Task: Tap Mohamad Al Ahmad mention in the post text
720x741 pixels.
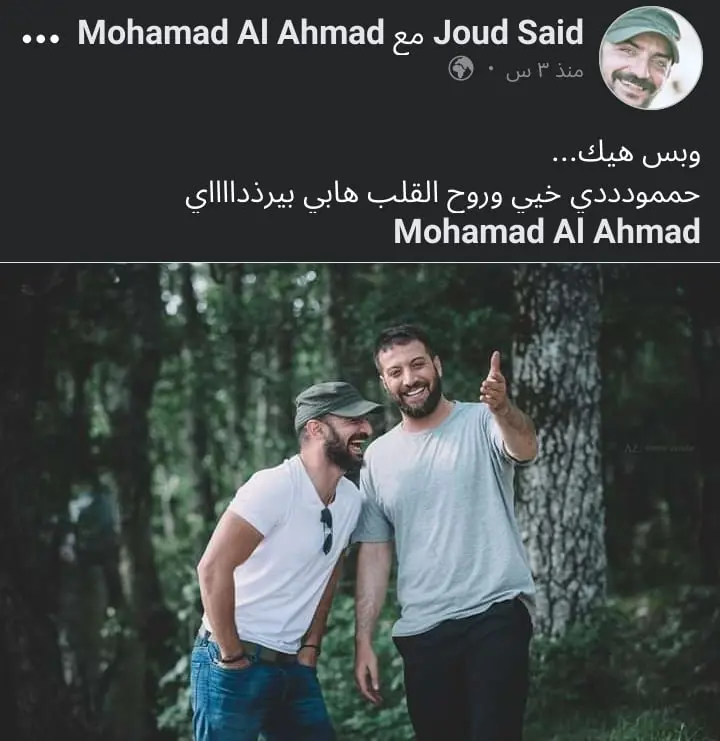Action: [546, 231]
